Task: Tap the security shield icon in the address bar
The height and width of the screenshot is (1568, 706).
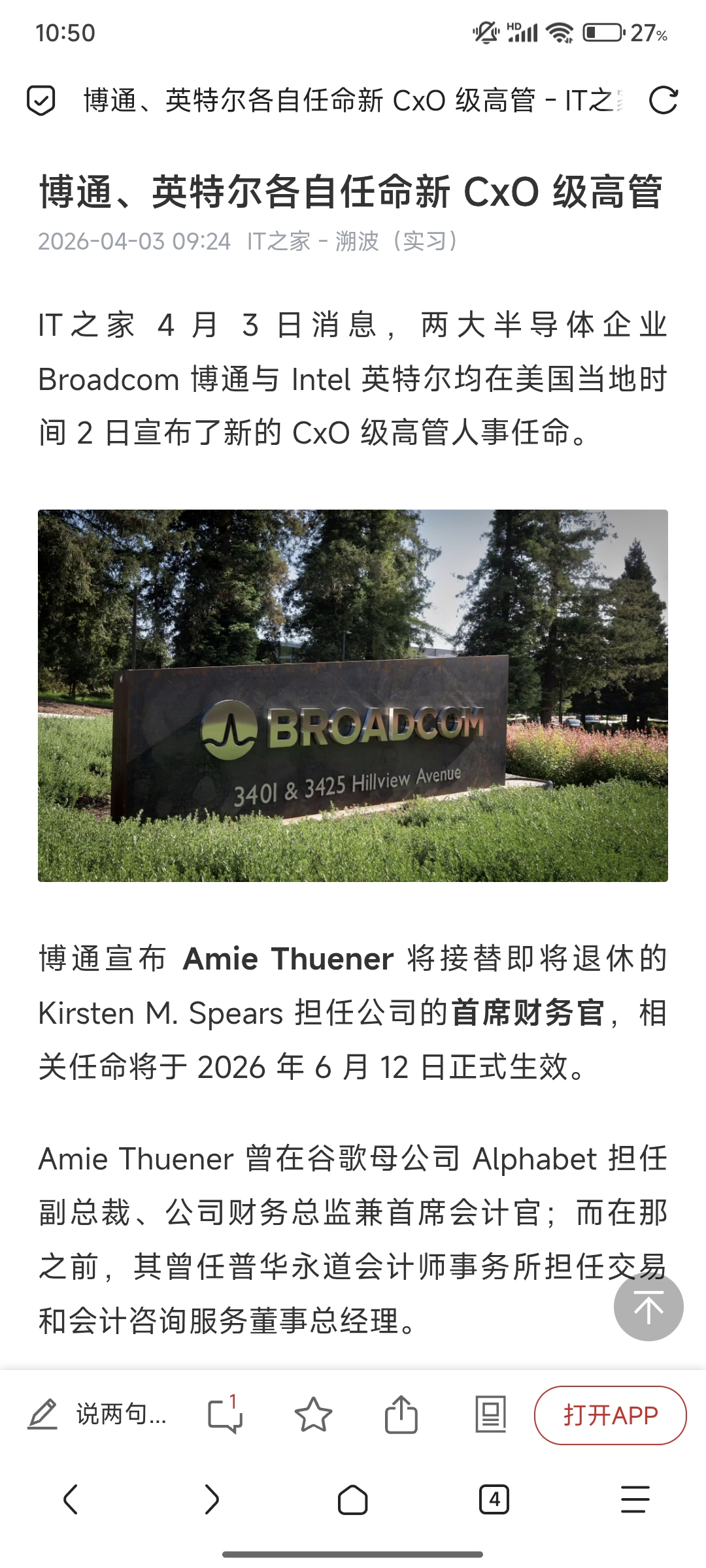Action: [x=41, y=101]
